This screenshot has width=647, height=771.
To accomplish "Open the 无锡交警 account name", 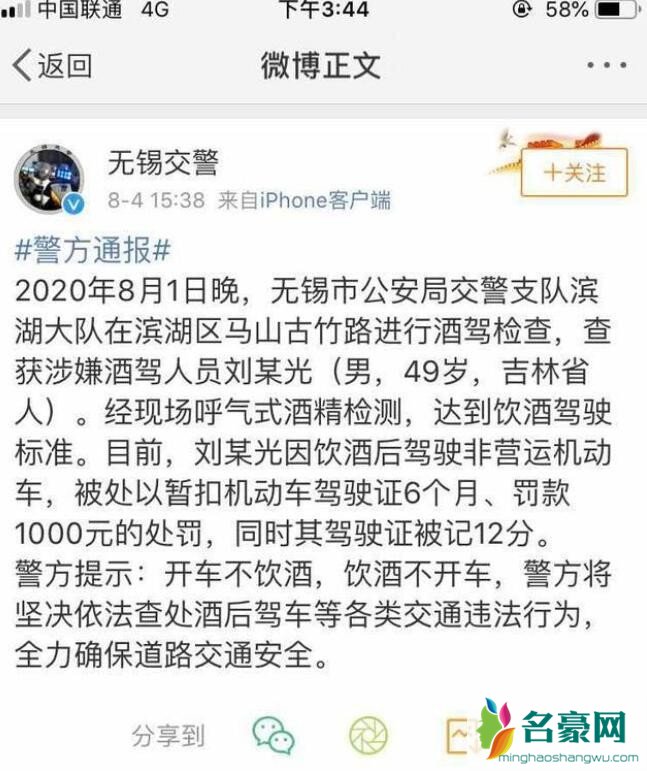I will pos(162,161).
